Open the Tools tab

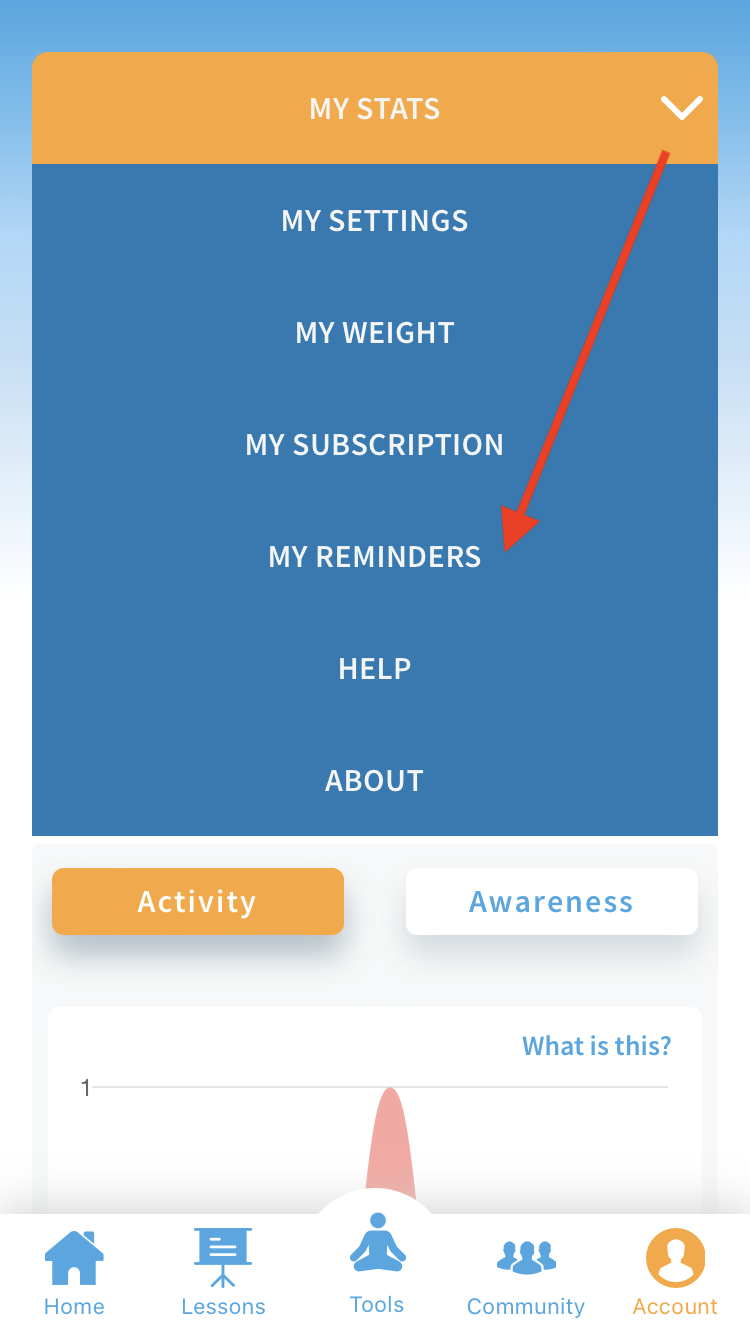click(377, 1265)
